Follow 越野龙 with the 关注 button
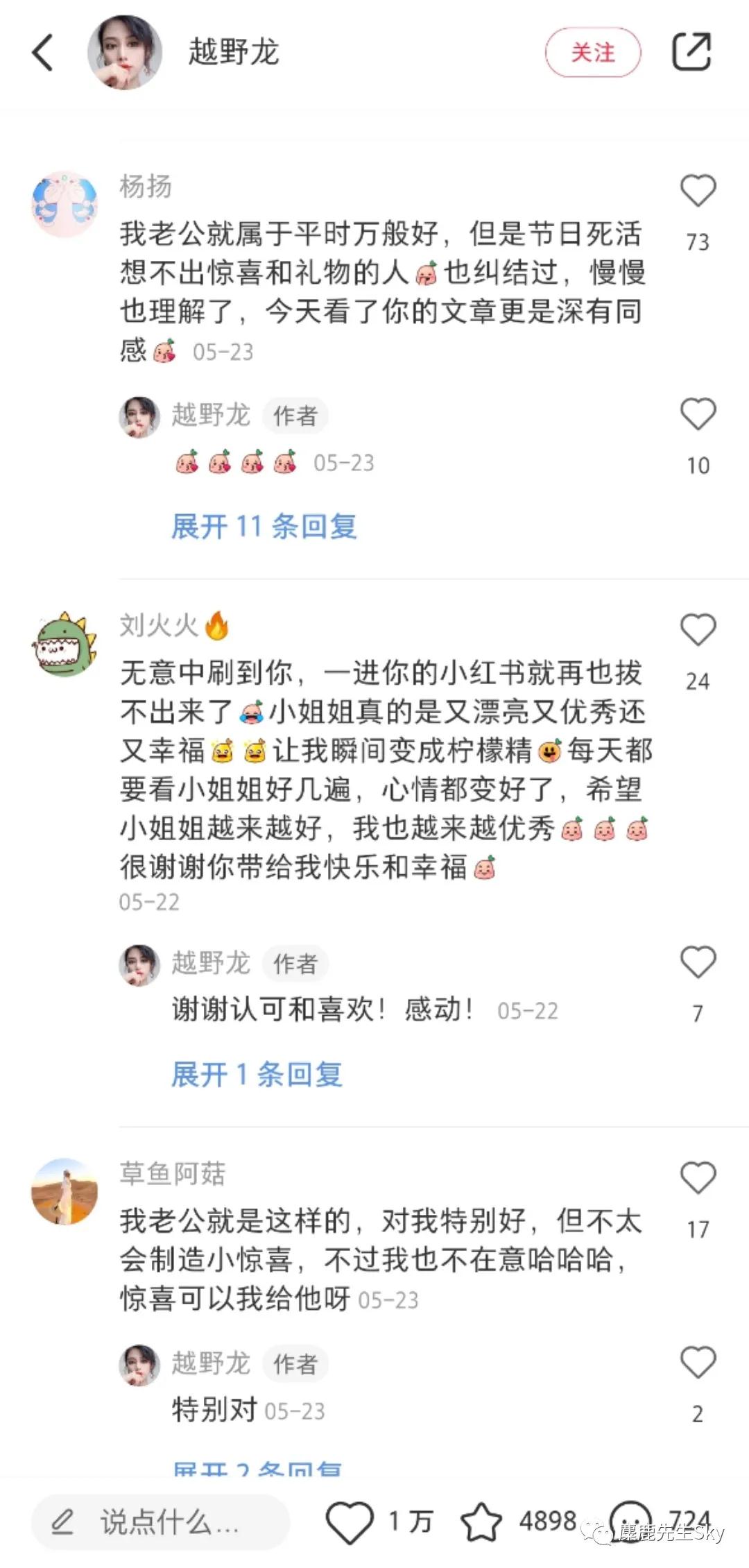This screenshot has width=749, height=1568. tap(593, 53)
